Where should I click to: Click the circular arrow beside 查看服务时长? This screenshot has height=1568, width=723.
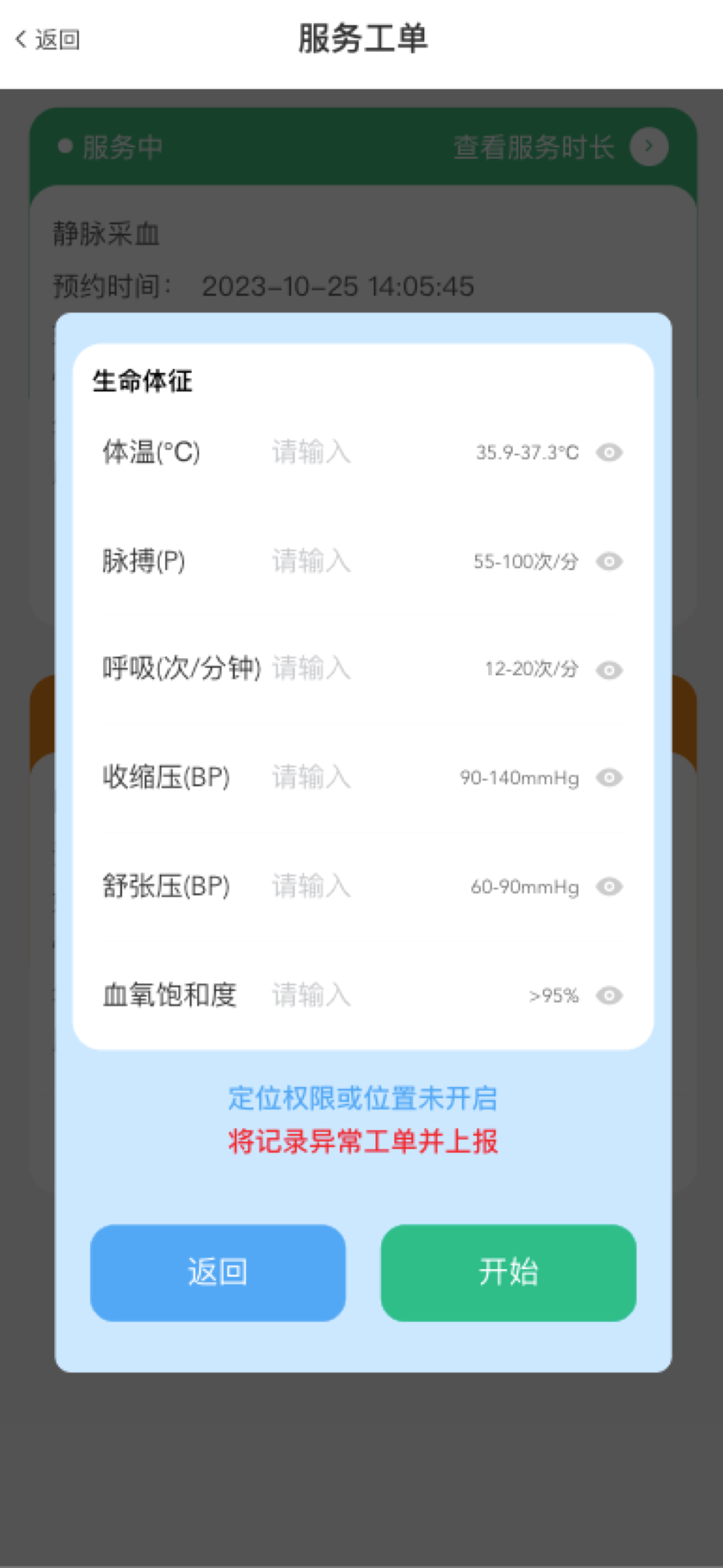point(650,146)
